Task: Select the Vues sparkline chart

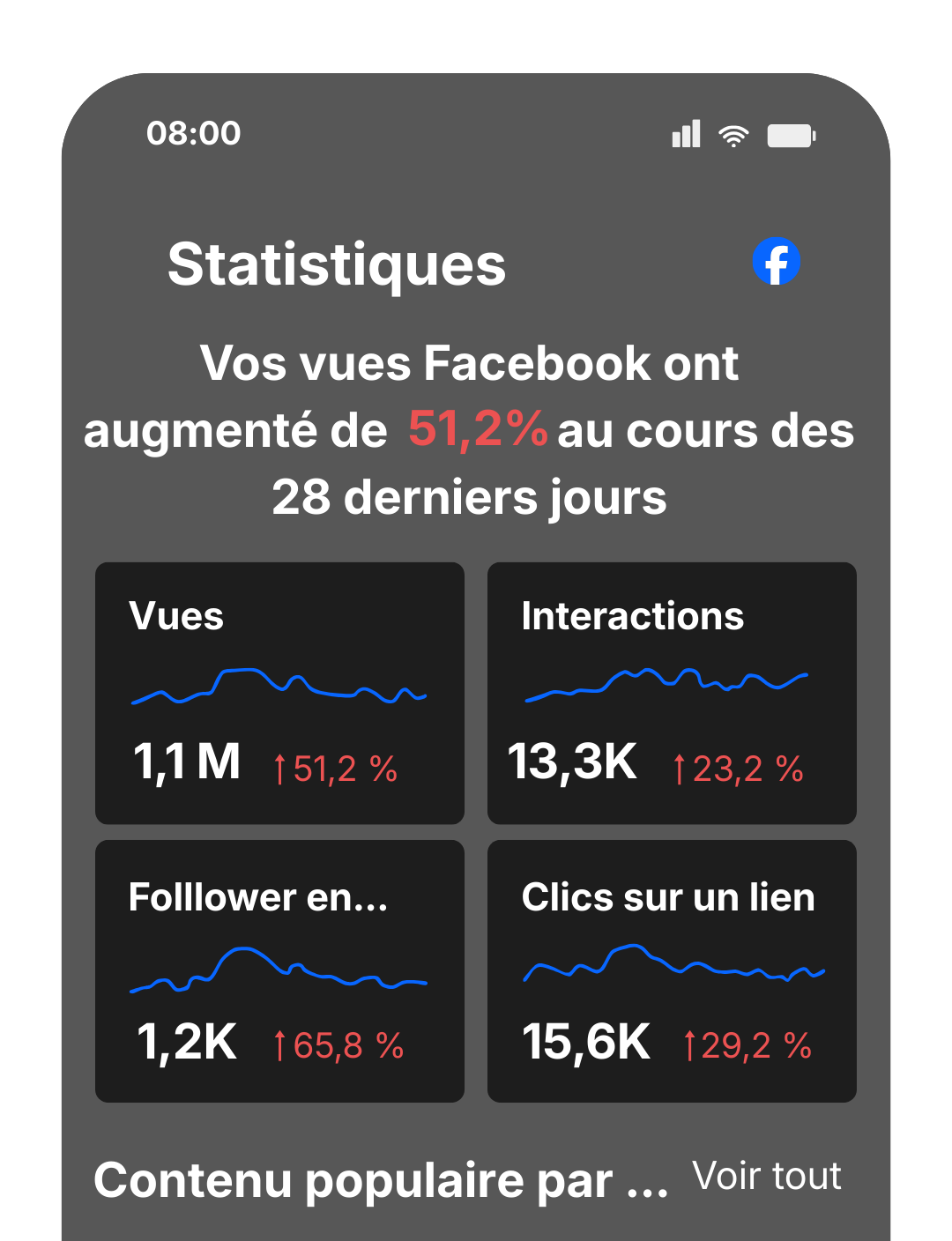Action: (x=280, y=687)
